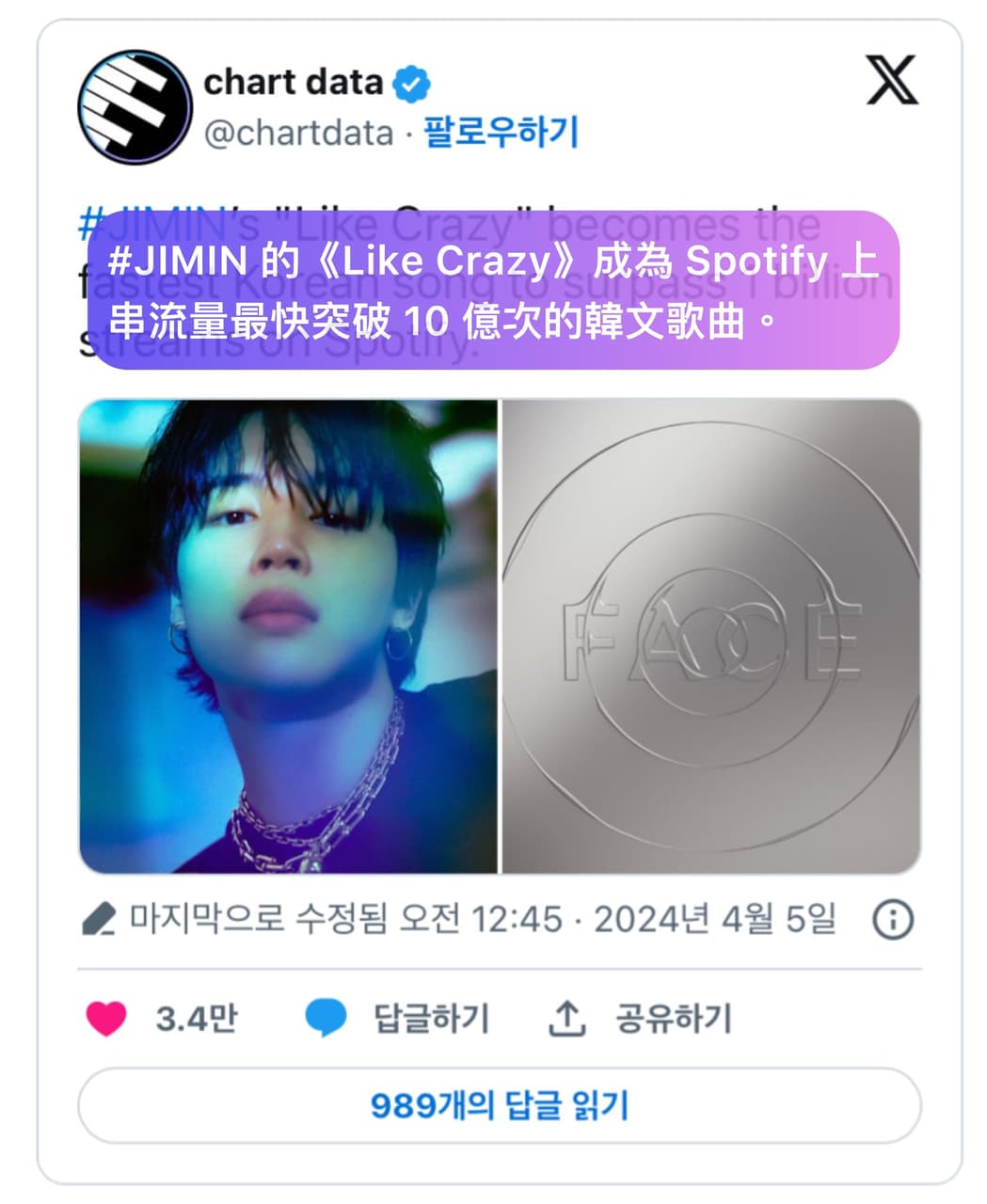The height and width of the screenshot is (1204, 987).
Task: Open the info icon beside the date
Action: click(x=892, y=919)
